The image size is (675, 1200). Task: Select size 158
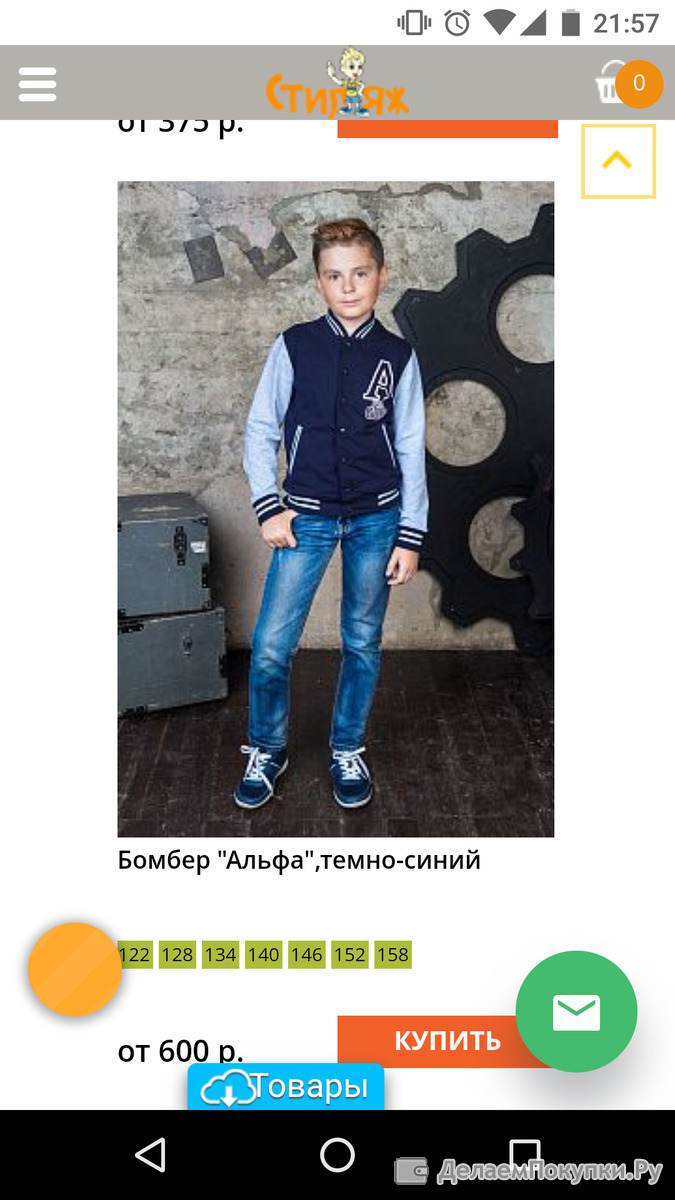[x=393, y=955]
